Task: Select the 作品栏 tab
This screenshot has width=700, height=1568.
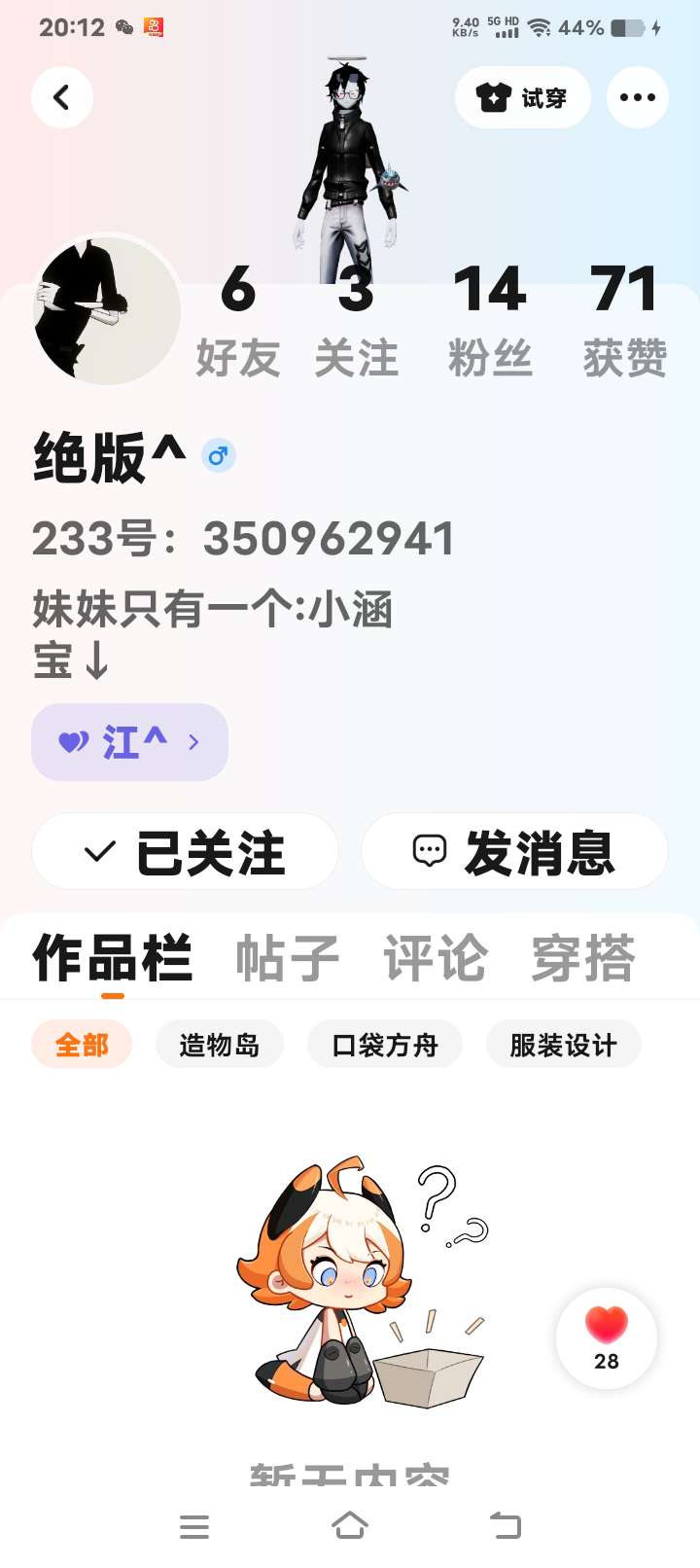Action: point(113,958)
